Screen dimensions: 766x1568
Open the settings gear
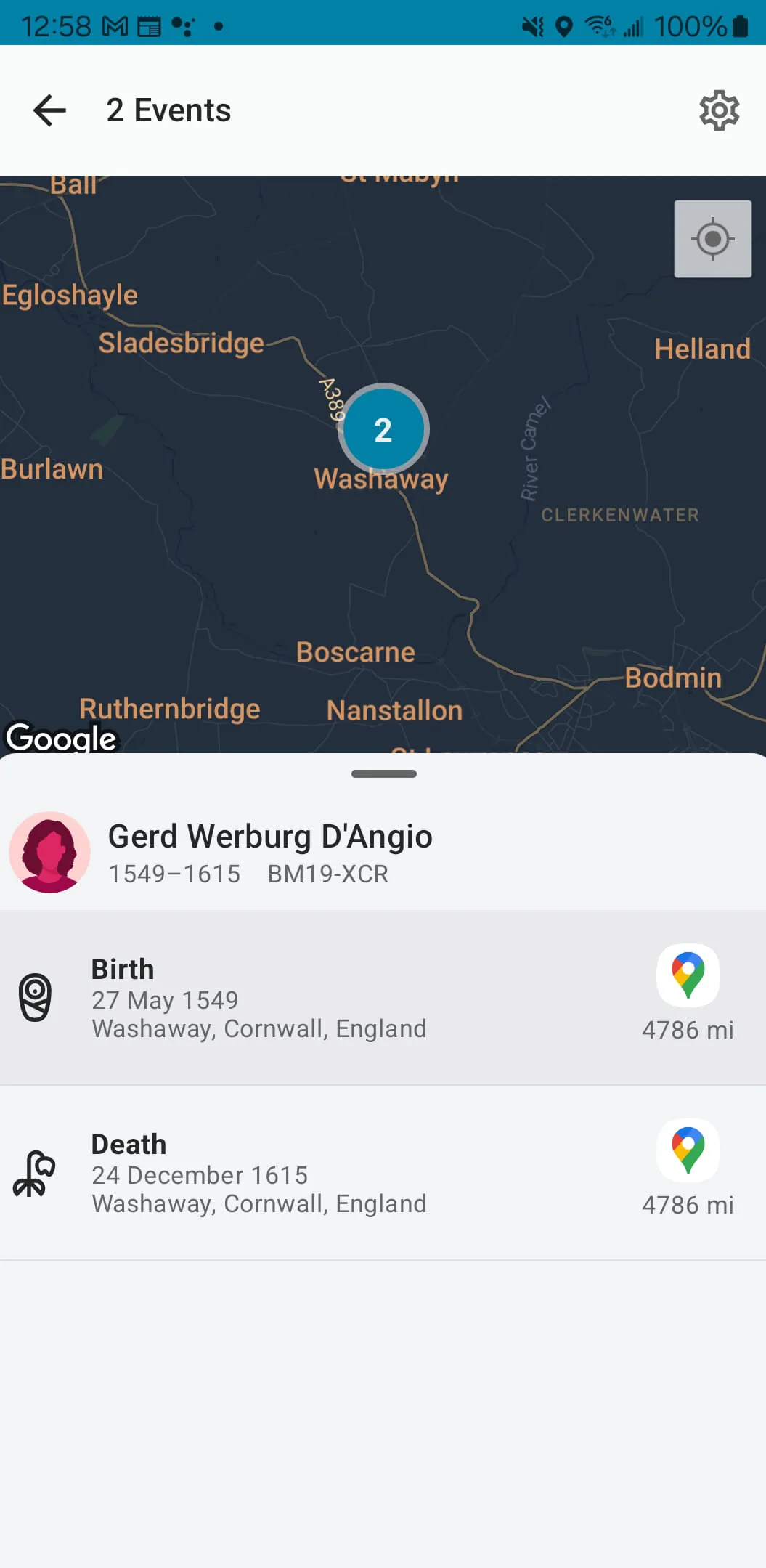[x=719, y=110]
